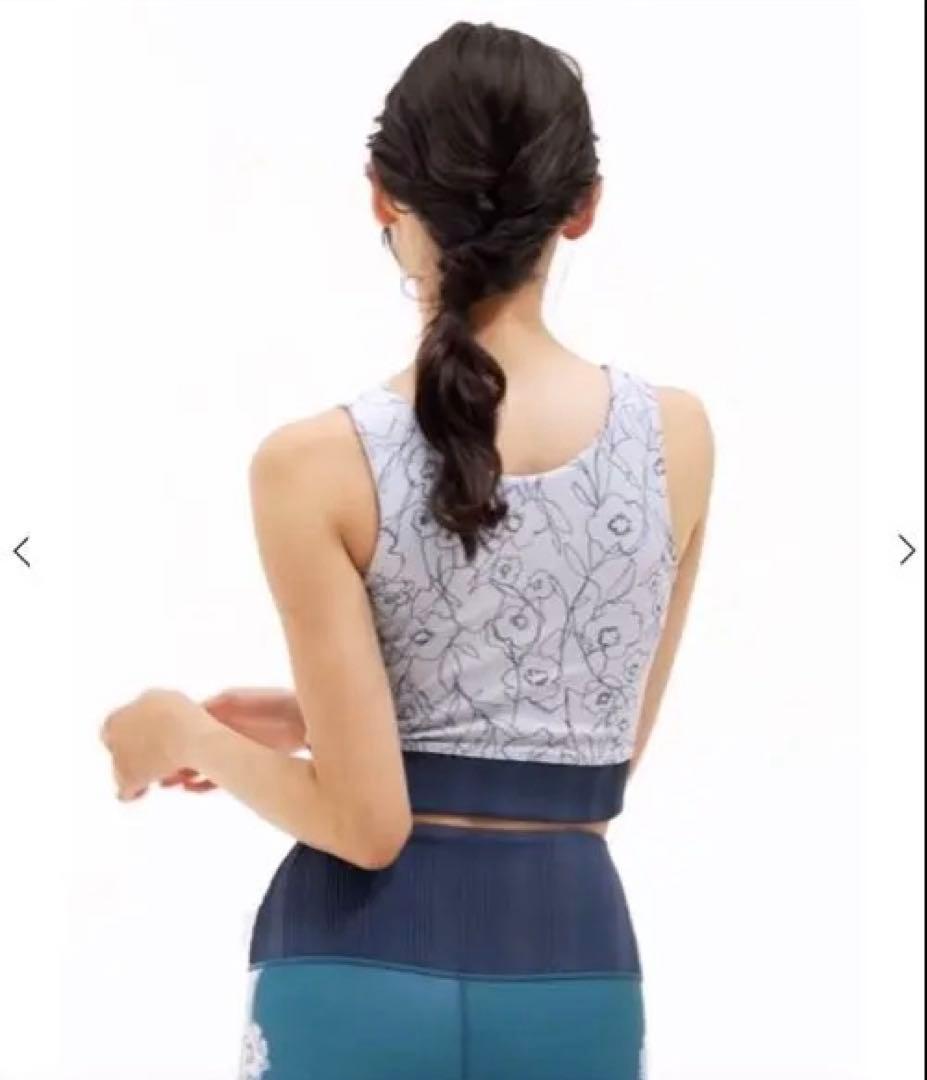The width and height of the screenshot is (927, 1080).
Task: Go to the previous product image
Action: (21, 551)
